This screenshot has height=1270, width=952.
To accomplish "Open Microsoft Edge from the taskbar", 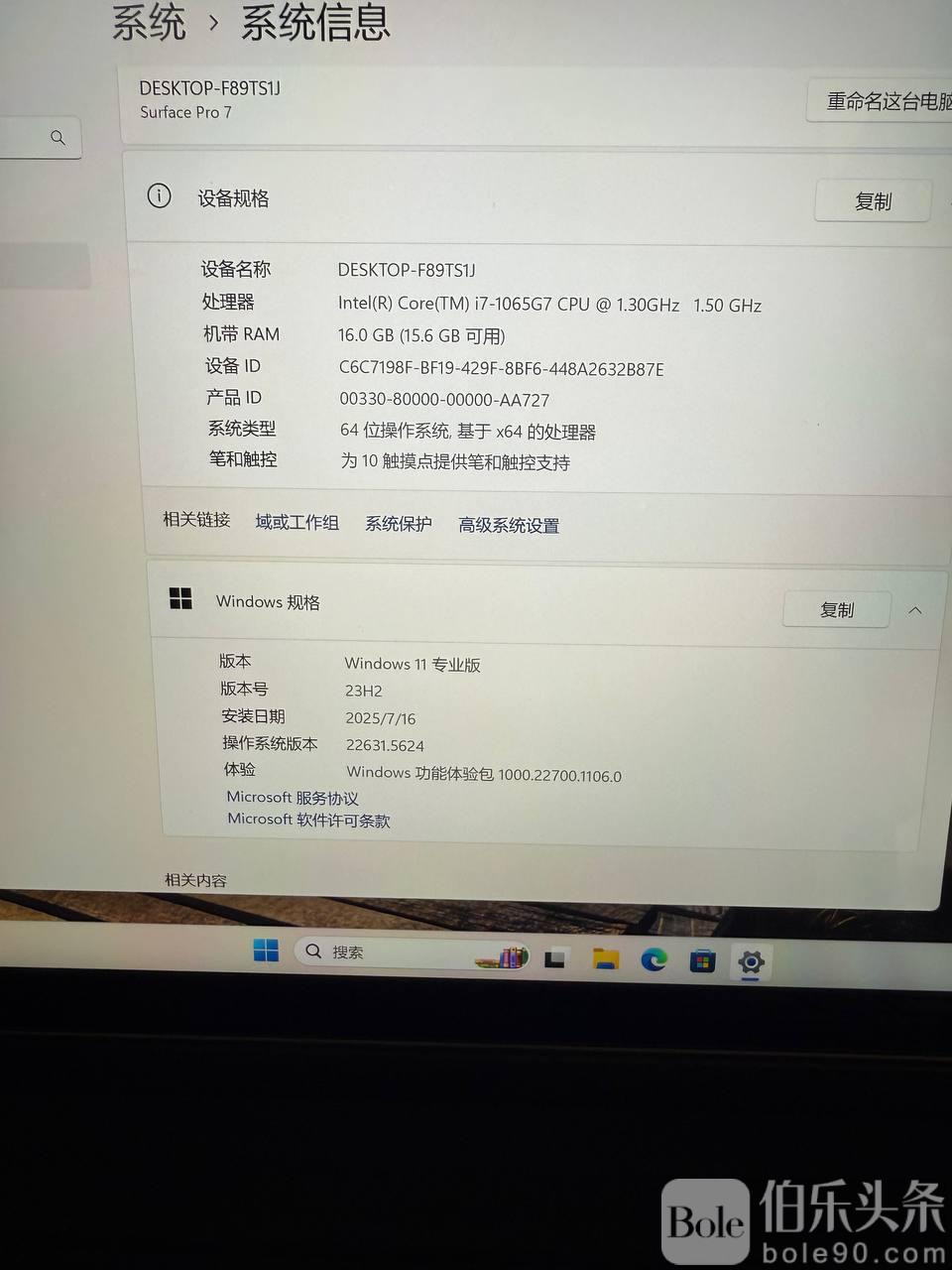I will click(x=654, y=959).
